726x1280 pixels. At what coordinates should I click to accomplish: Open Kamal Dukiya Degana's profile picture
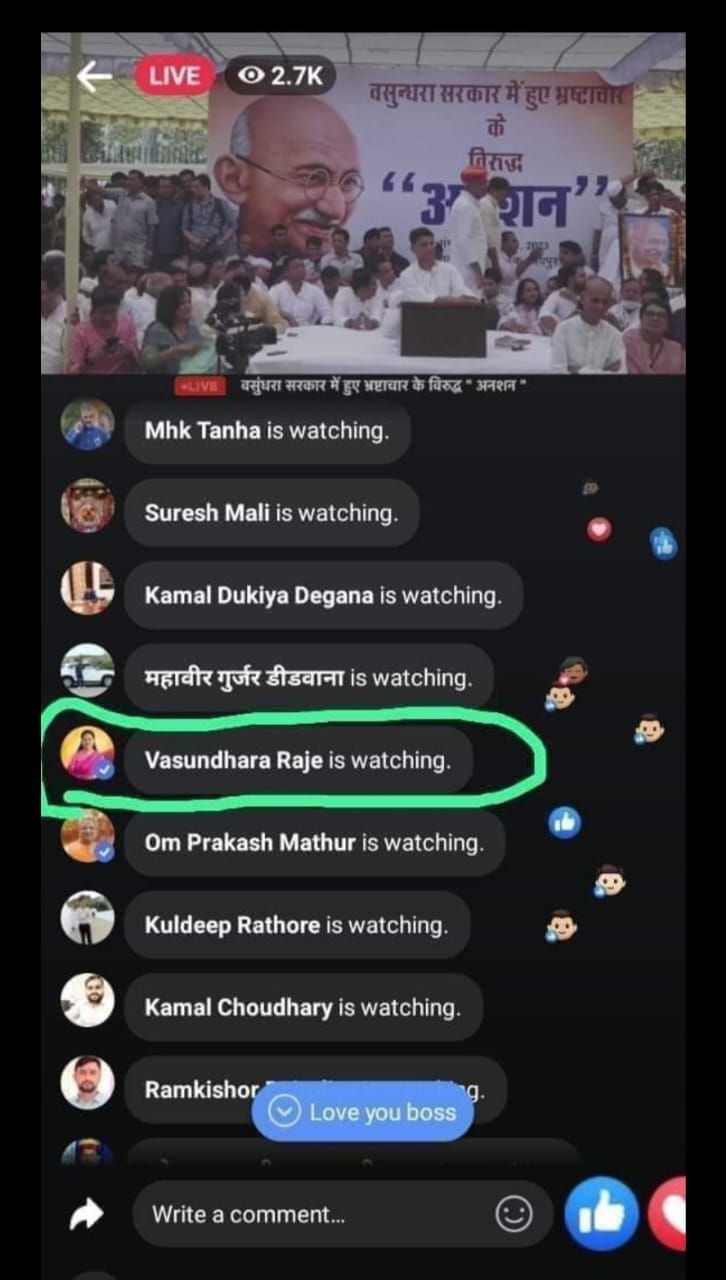(87, 587)
